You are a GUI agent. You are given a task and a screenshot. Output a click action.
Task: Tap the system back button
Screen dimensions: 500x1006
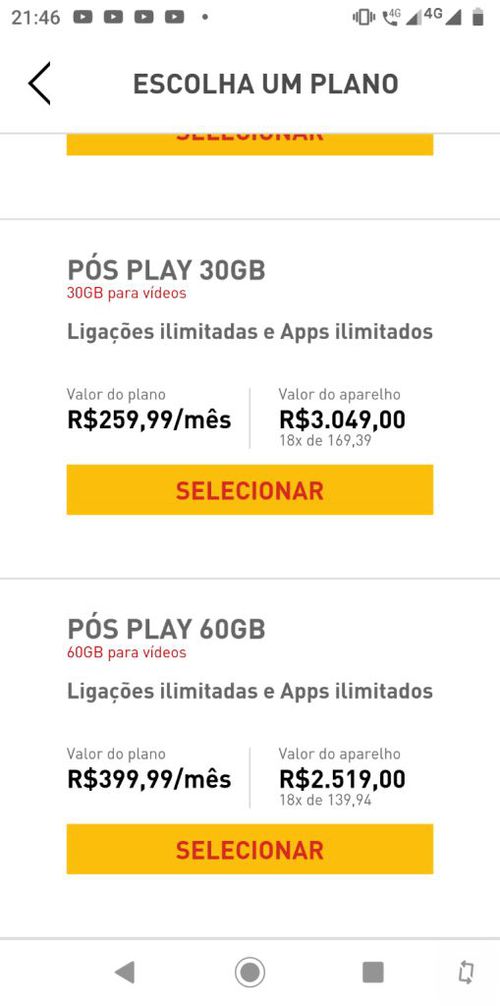125,973
